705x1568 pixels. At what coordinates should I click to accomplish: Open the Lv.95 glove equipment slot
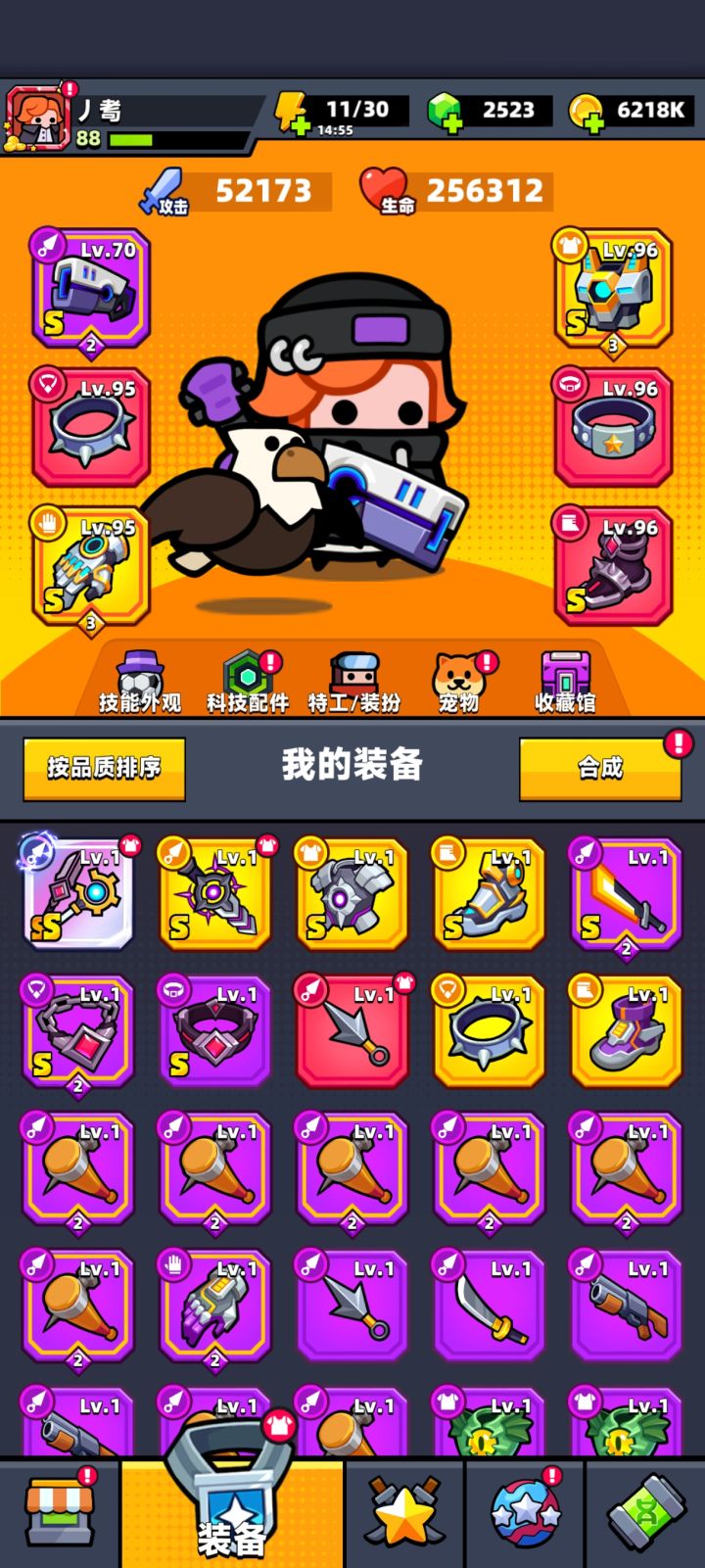[x=90, y=566]
